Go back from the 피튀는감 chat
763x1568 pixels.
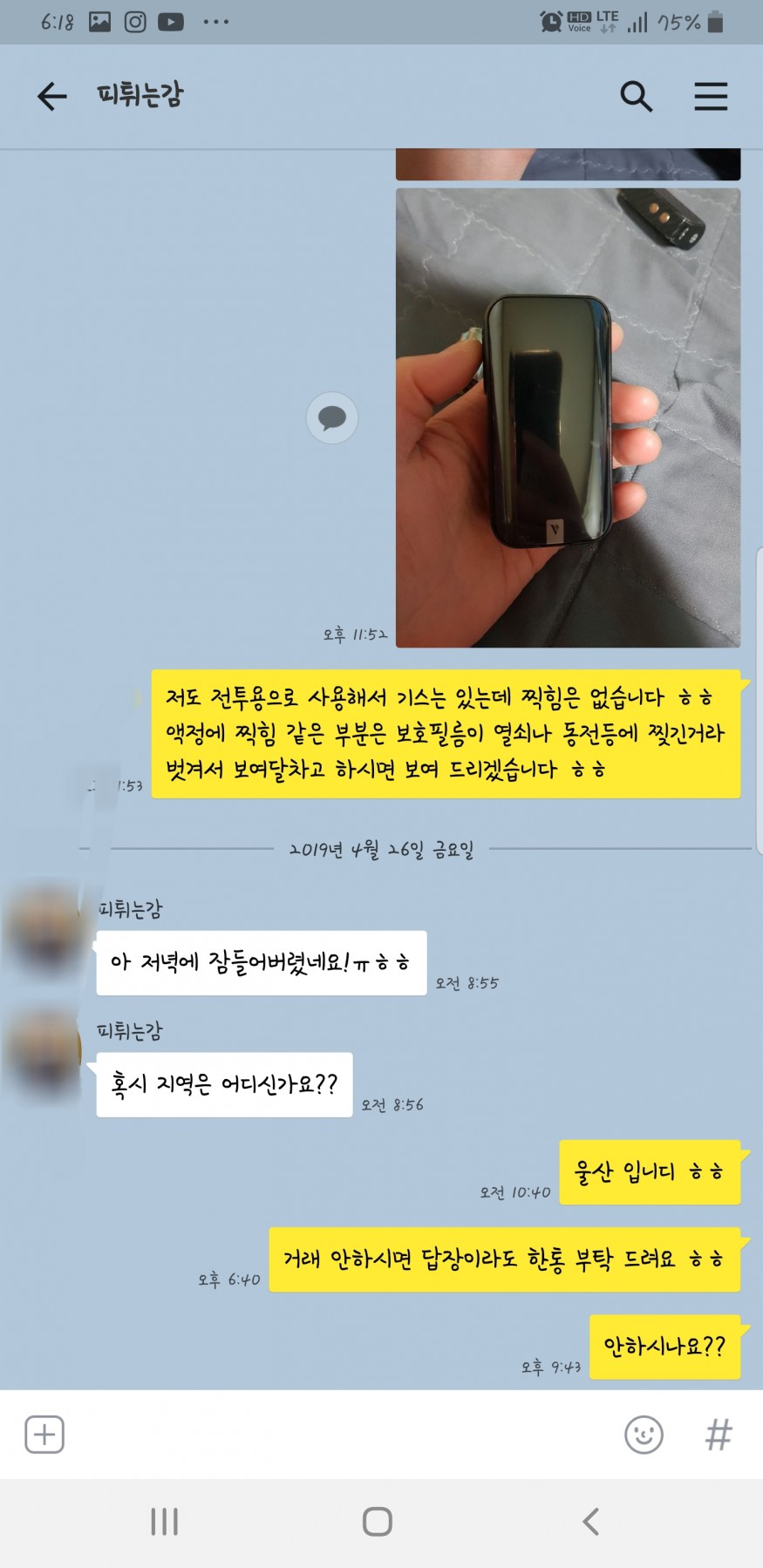pyautogui.click(x=51, y=96)
